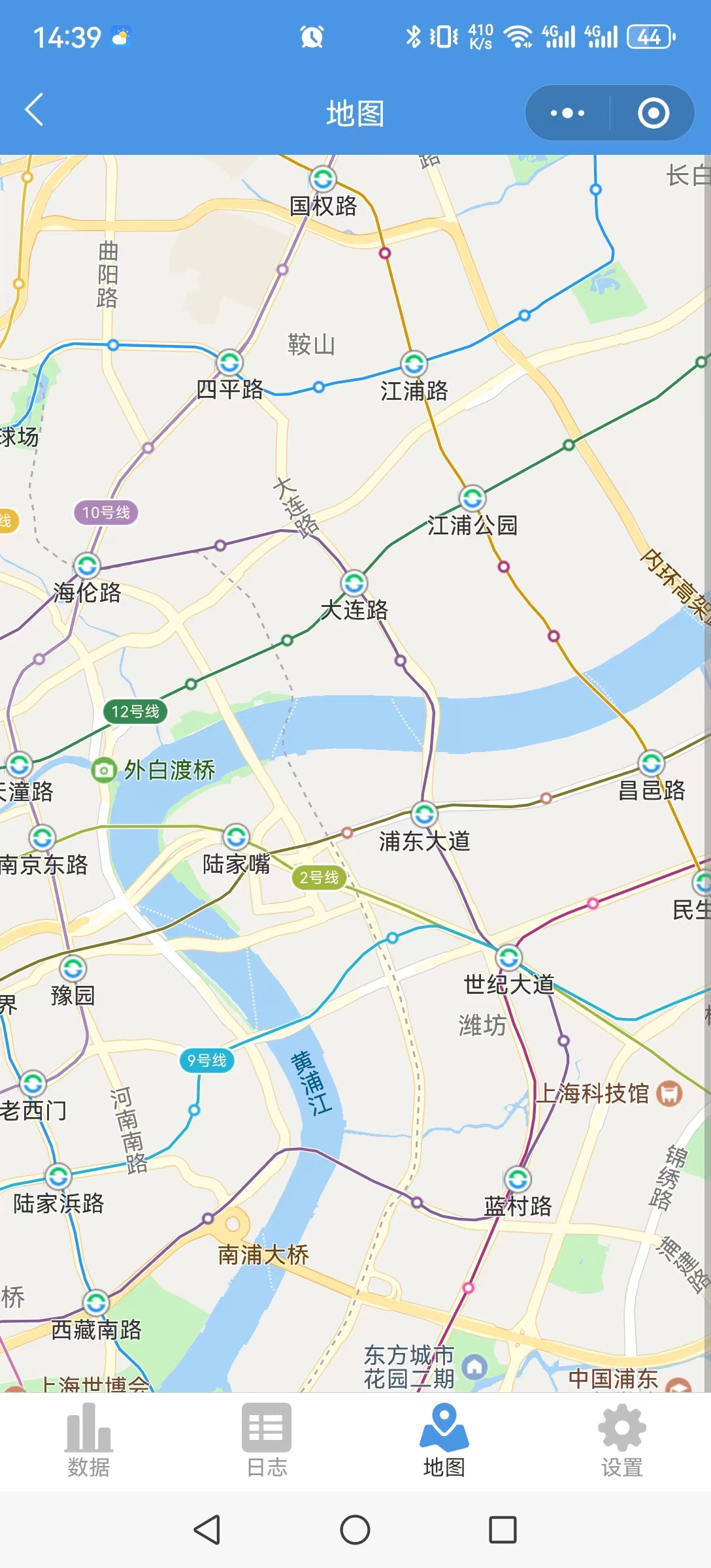Screen dimensions: 711x1568
Task: Select the 海伦路 station marker
Action: click(x=87, y=566)
